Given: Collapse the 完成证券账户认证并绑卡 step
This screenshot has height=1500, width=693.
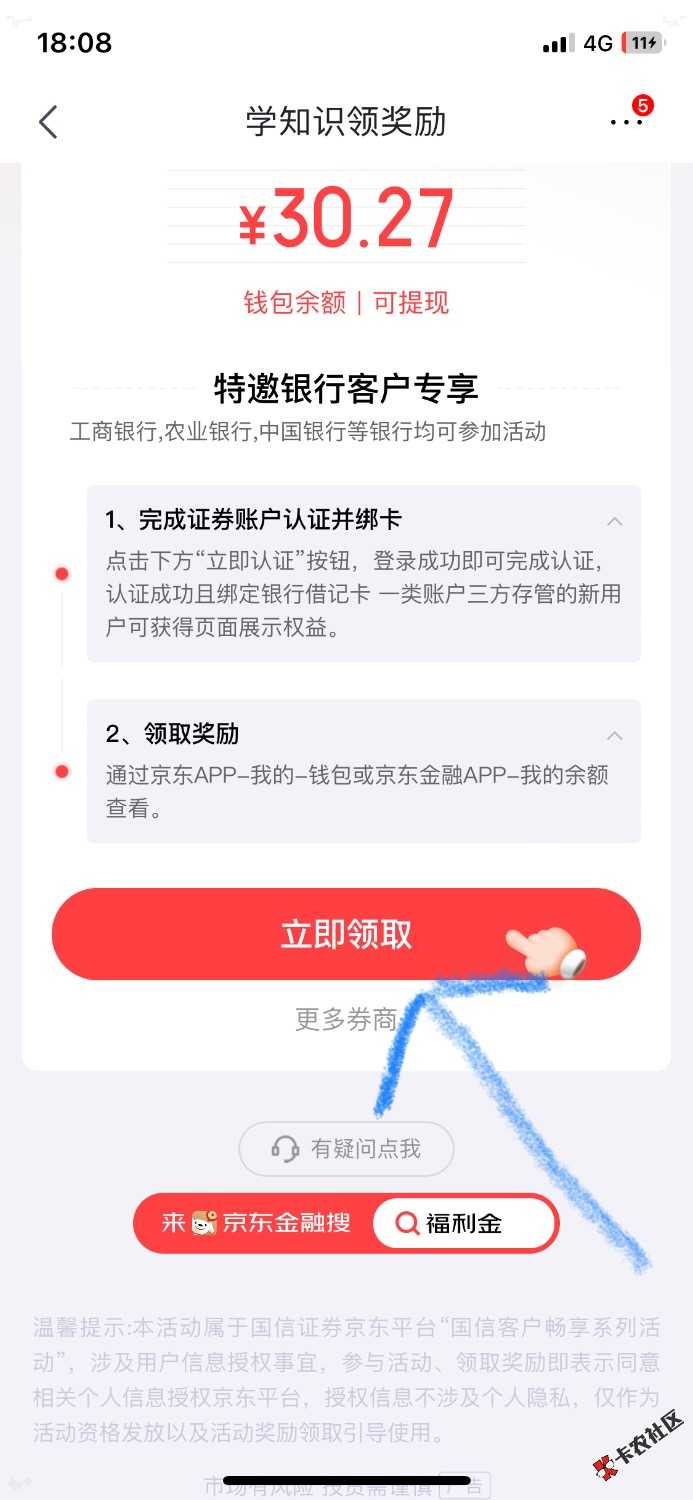Looking at the screenshot, I should click(x=615, y=521).
